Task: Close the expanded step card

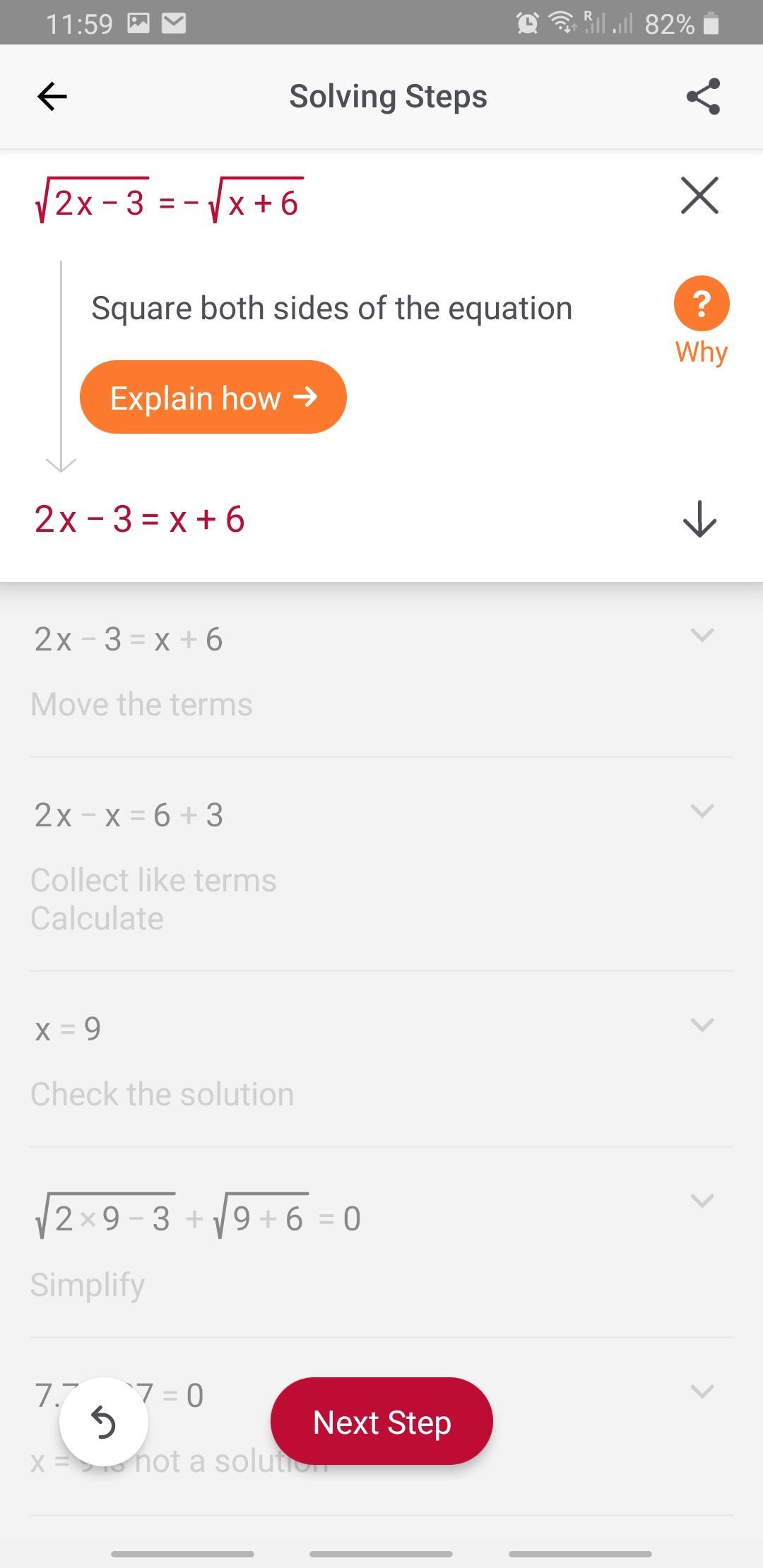Action: 699,196
